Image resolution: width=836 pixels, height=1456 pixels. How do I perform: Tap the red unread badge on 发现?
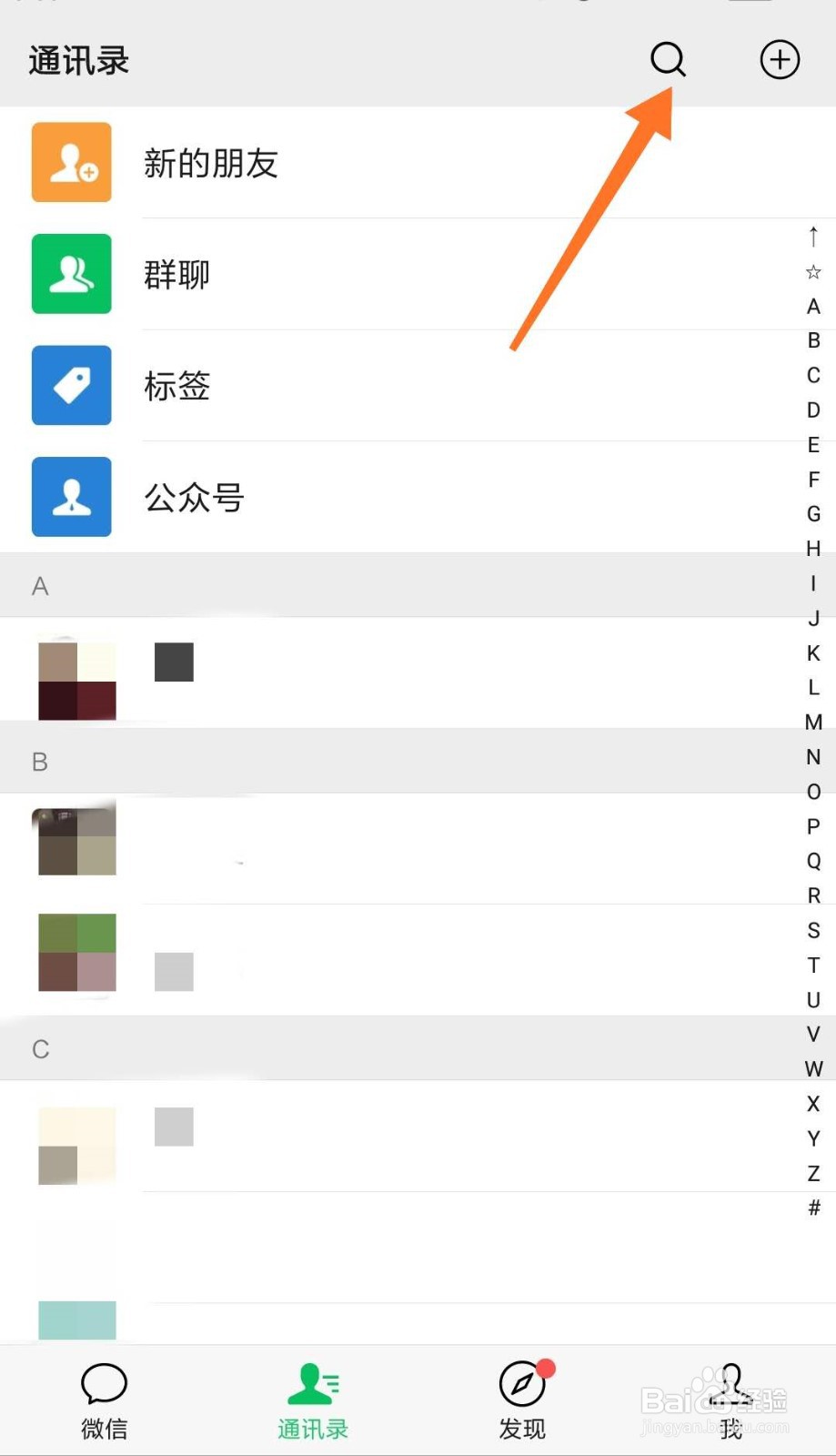(547, 1369)
